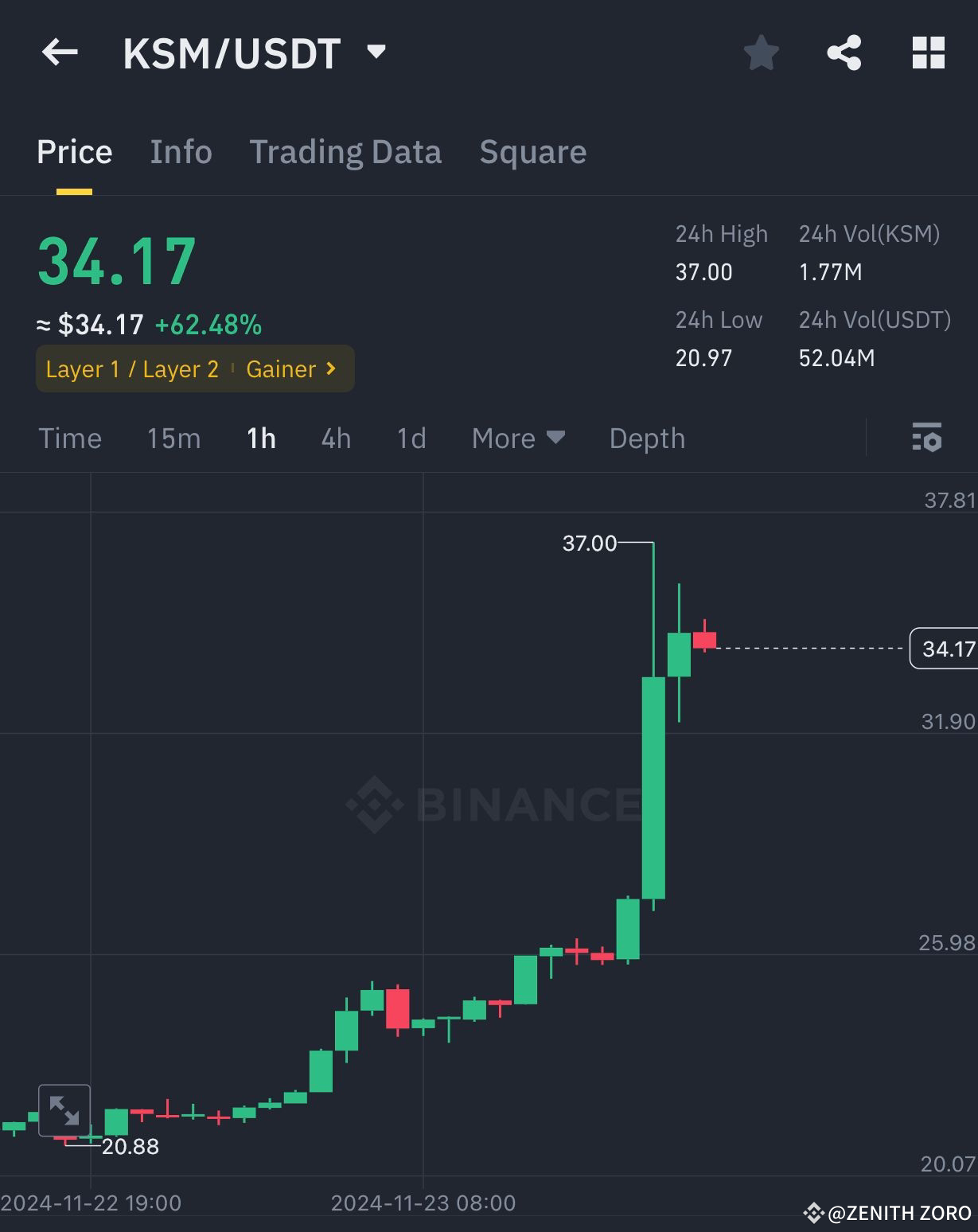Tap the arrow next to Gainer tag
Image resolution: width=978 pixels, height=1232 pixels.
pyautogui.click(x=330, y=368)
